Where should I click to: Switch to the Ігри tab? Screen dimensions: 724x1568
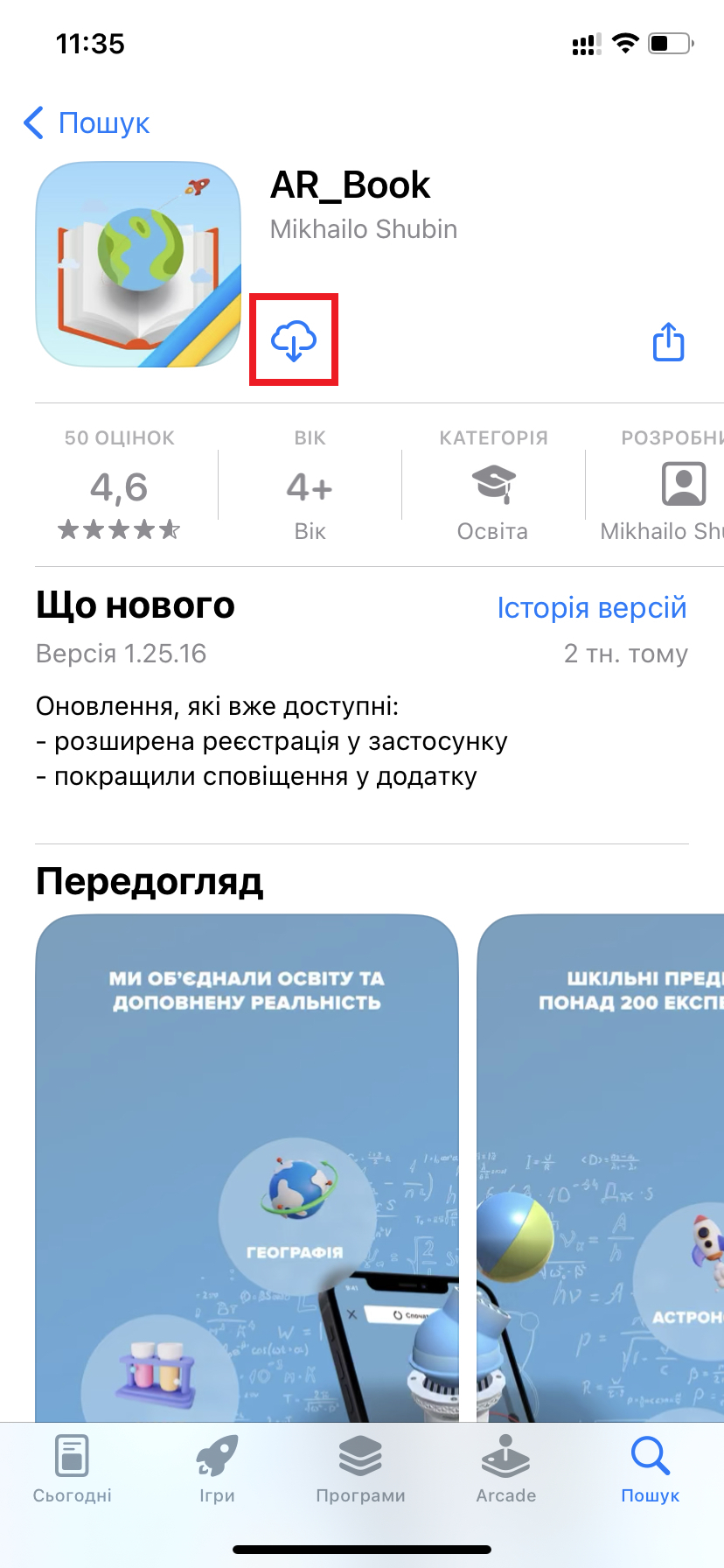point(217,1470)
